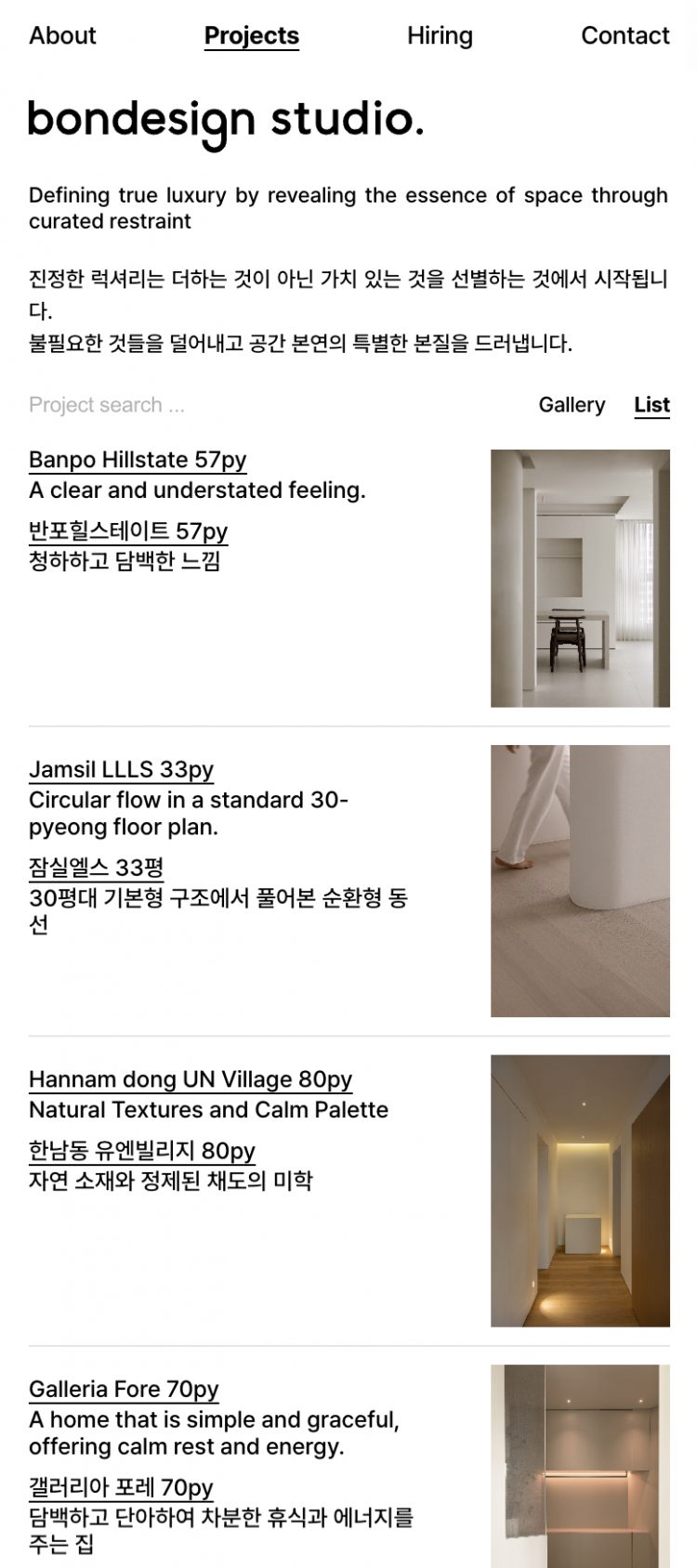Image resolution: width=697 pixels, height=1568 pixels.
Task: Open the Galleria Fore 70py project link
Action: [x=124, y=1389]
